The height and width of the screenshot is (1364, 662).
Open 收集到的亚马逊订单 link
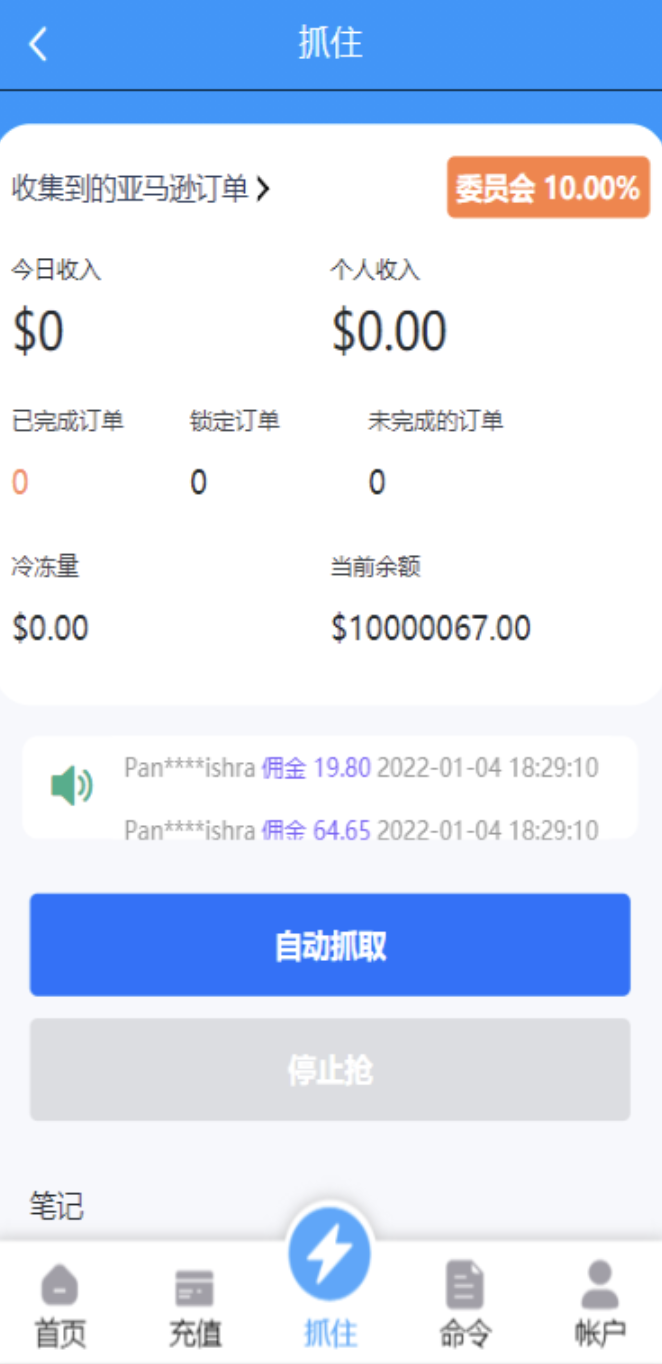point(141,188)
